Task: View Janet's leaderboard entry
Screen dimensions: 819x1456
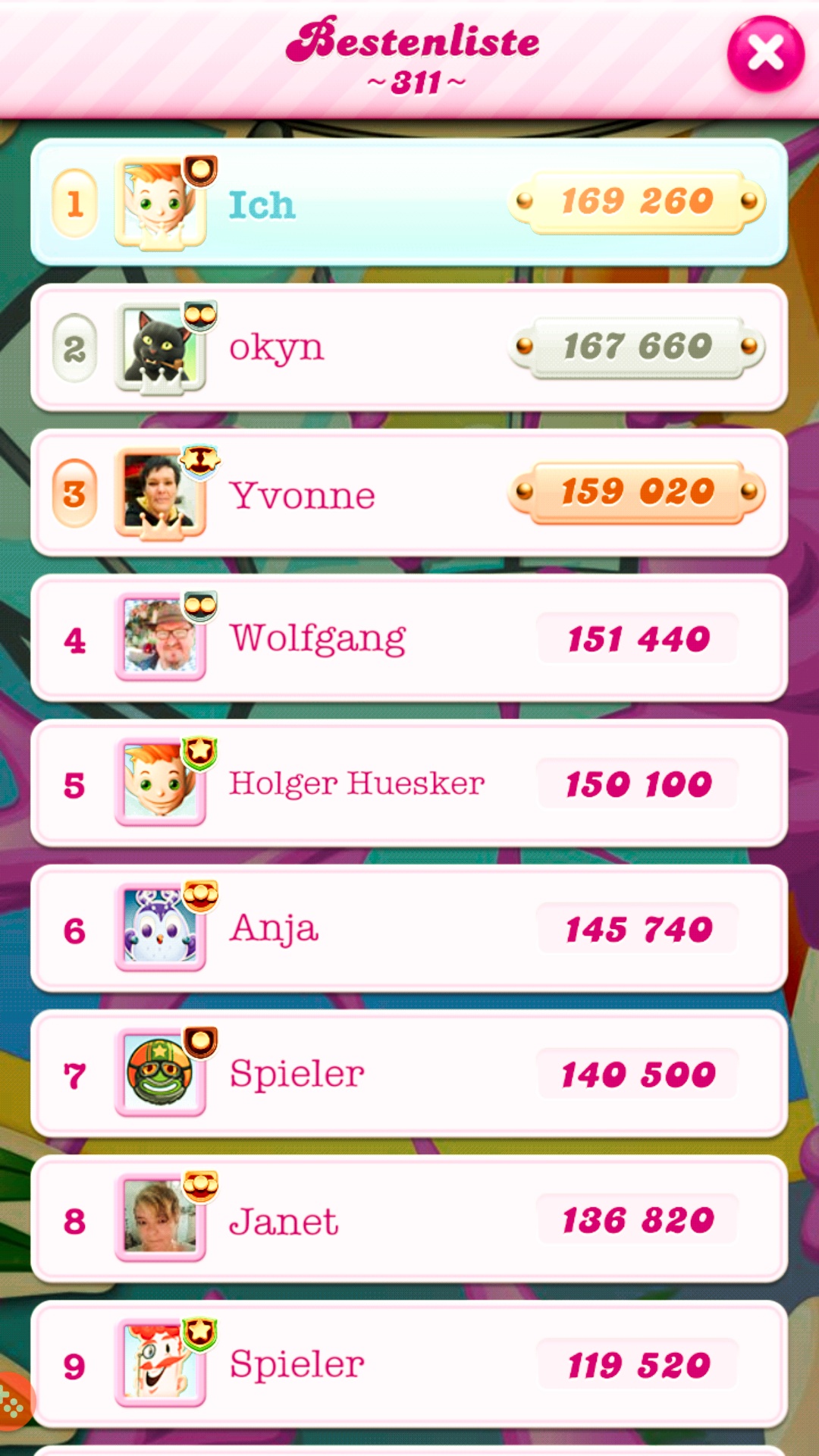Action: [409, 1219]
